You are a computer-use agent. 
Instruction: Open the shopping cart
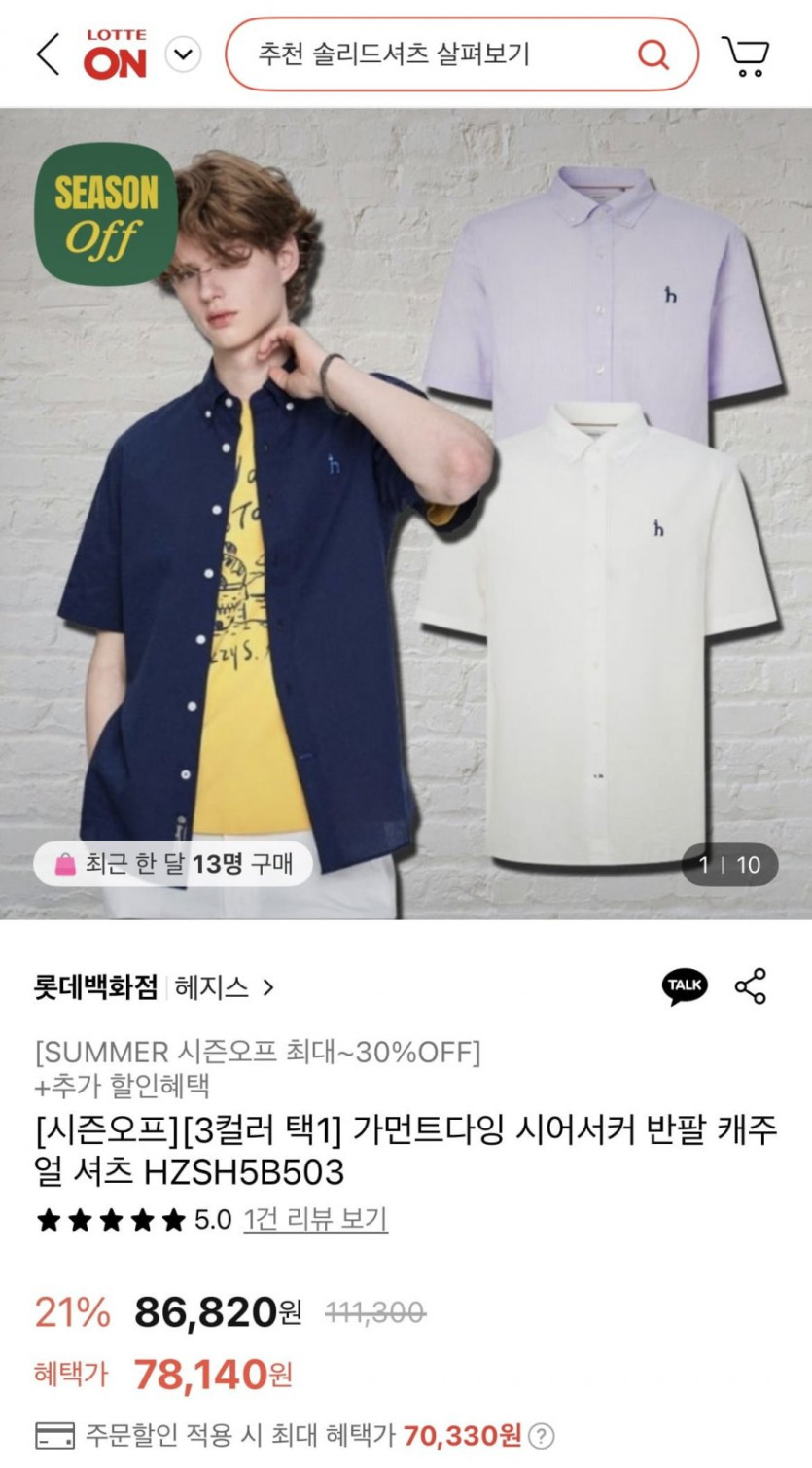click(746, 55)
